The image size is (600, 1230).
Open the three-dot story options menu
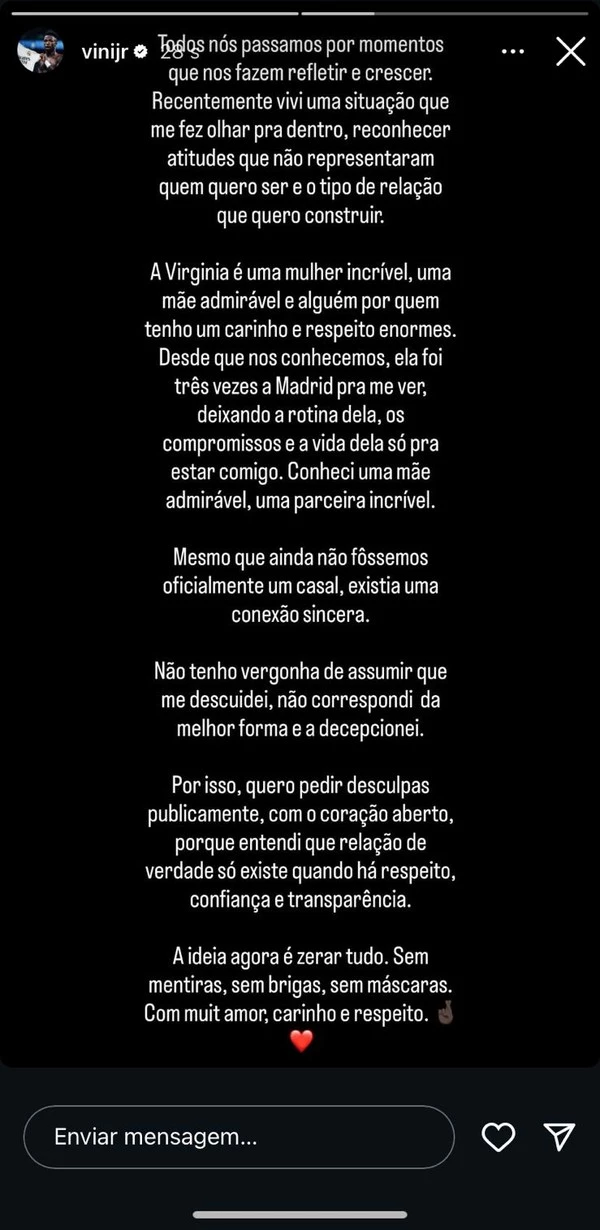pyautogui.click(x=513, y=52)
